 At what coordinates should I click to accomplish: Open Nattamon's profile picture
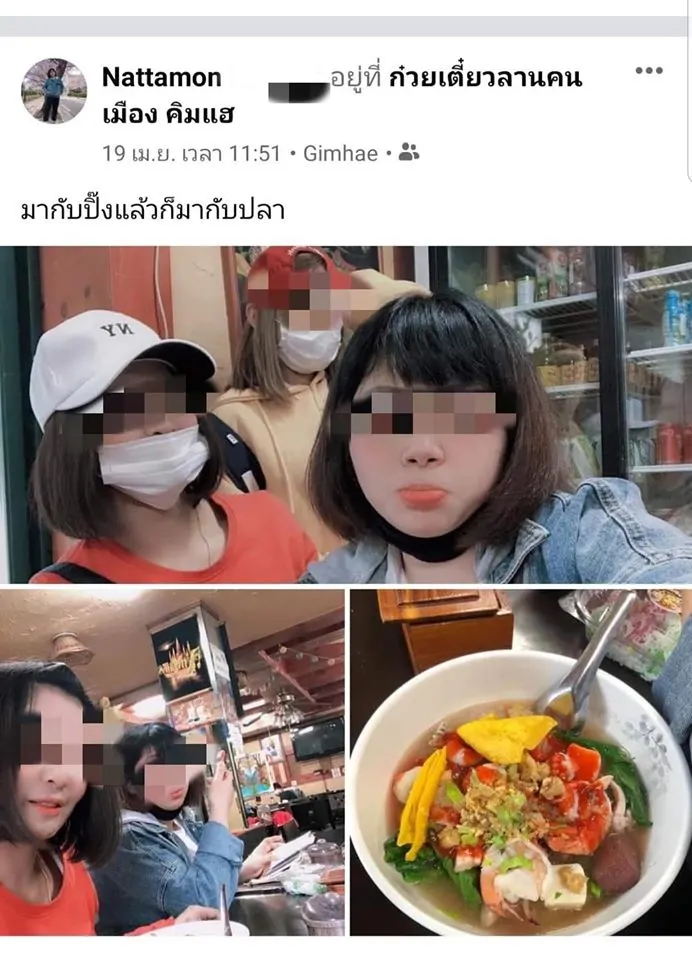54,91
